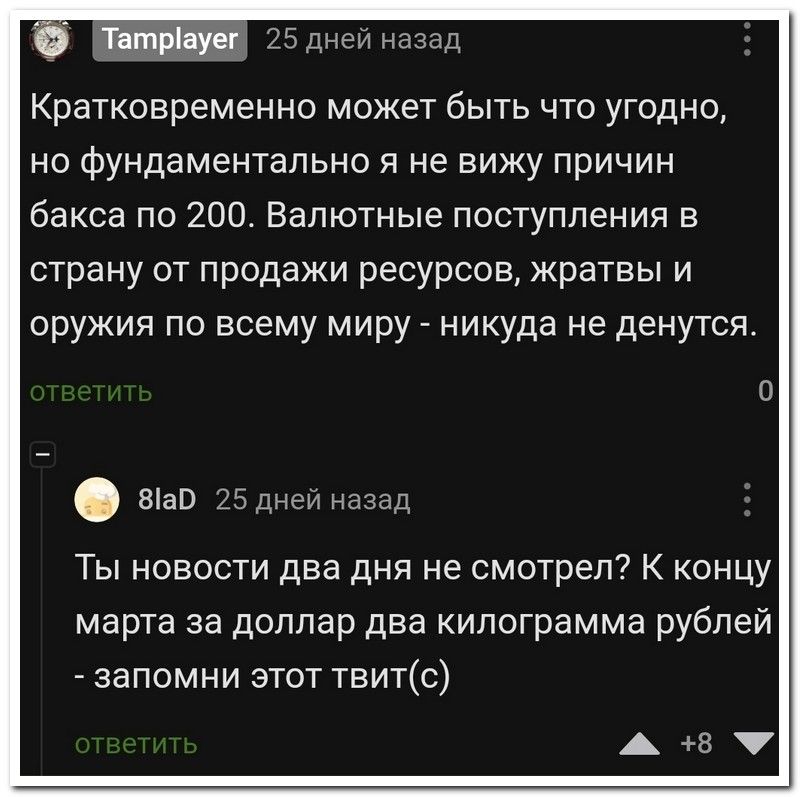Open Tamplayer's profile from the username
Viewport: 800px width, 797px height.
pos(169,40)
